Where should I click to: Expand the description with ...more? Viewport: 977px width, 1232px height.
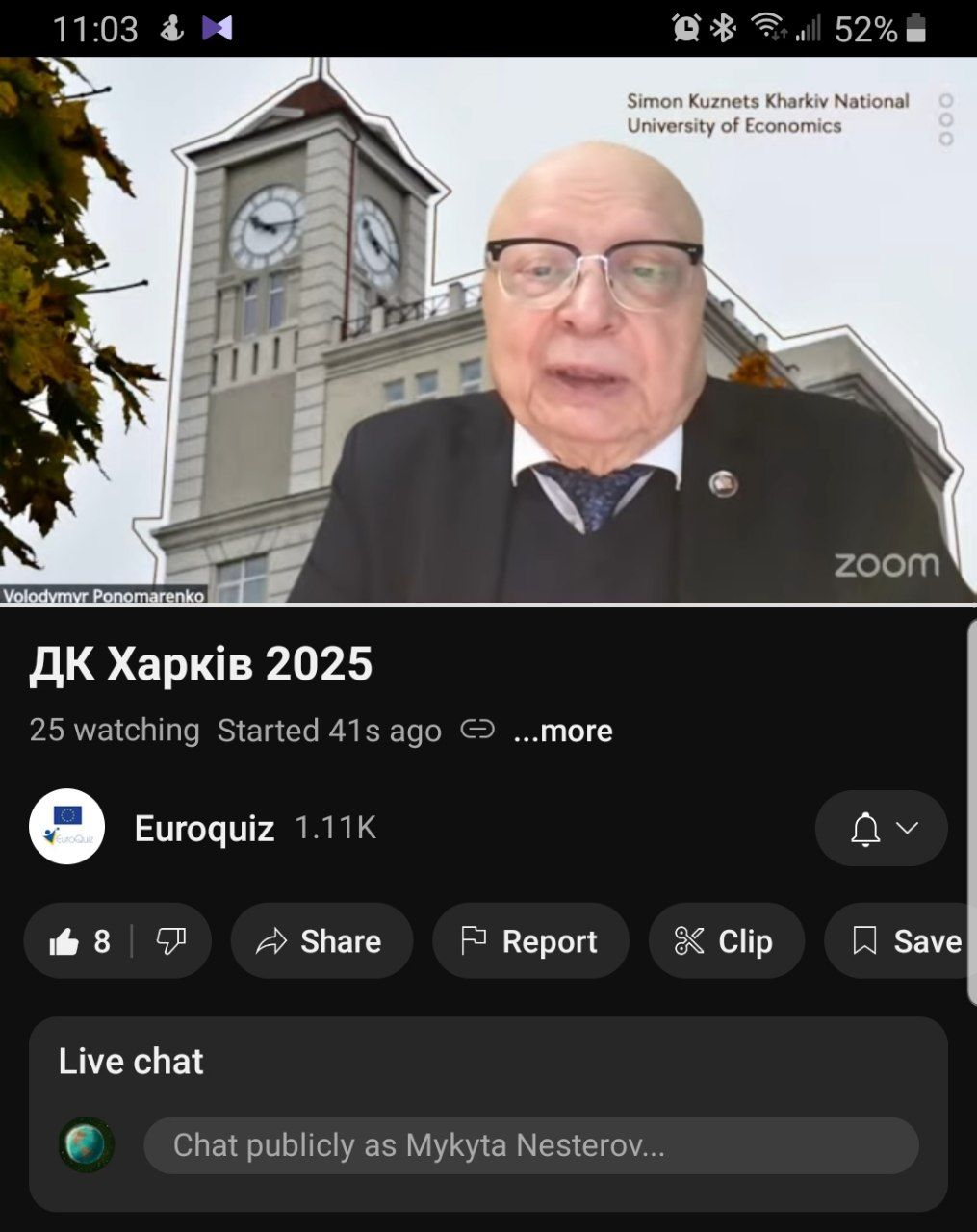click(563, 731)
